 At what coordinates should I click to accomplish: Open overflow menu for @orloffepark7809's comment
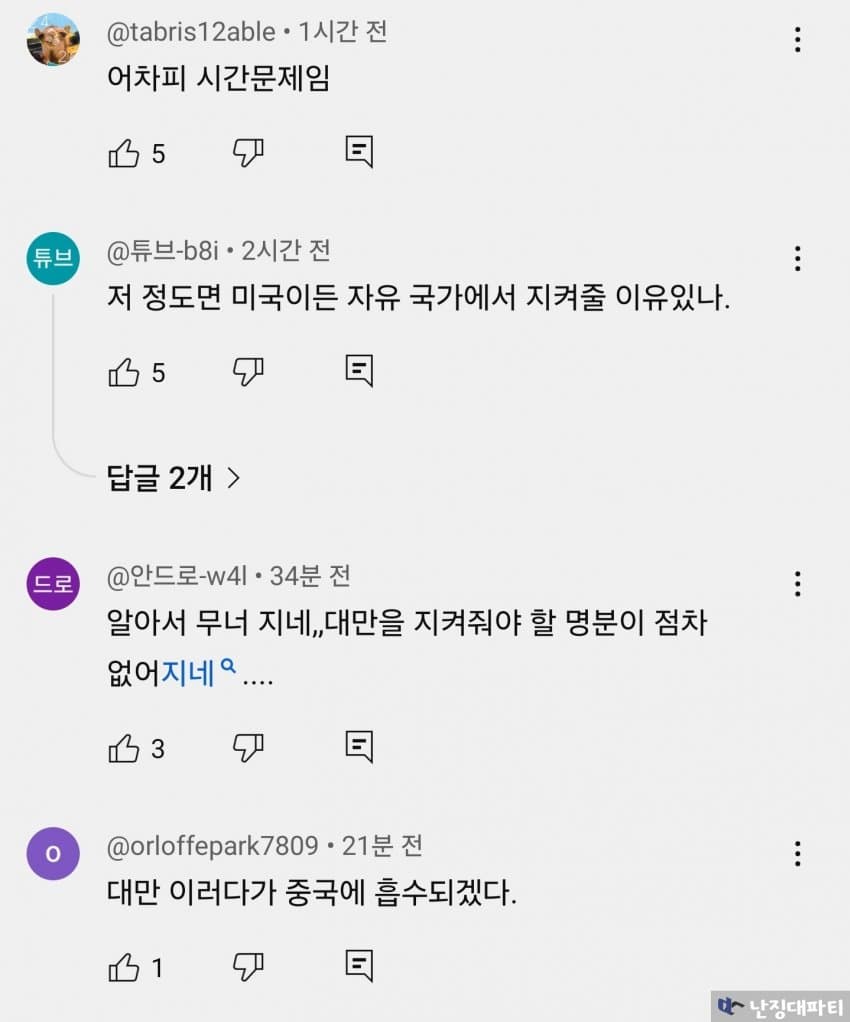pos(797,853)
